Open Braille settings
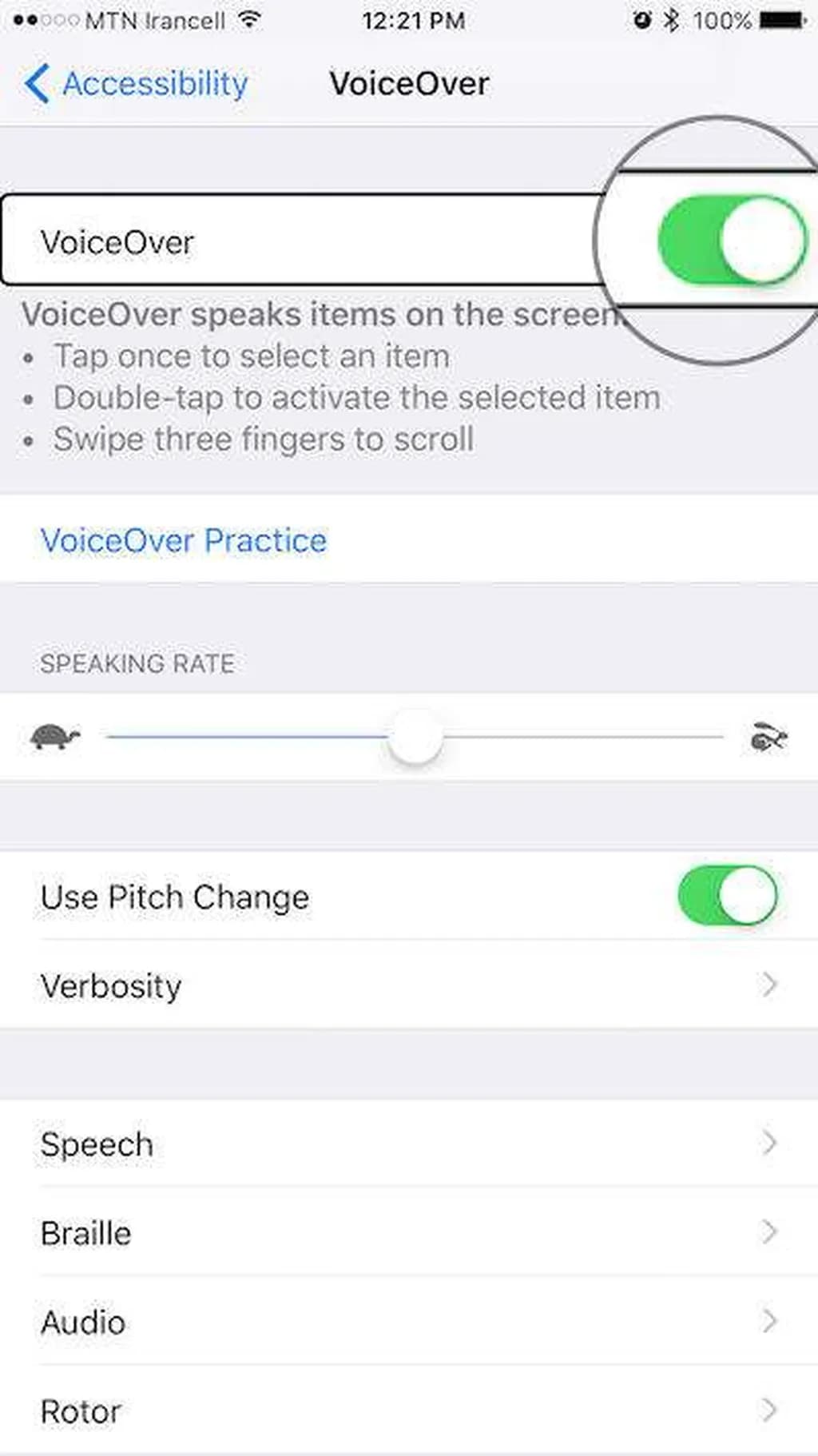Screen dimensions: 818x1456 [x=407, y=1233]
